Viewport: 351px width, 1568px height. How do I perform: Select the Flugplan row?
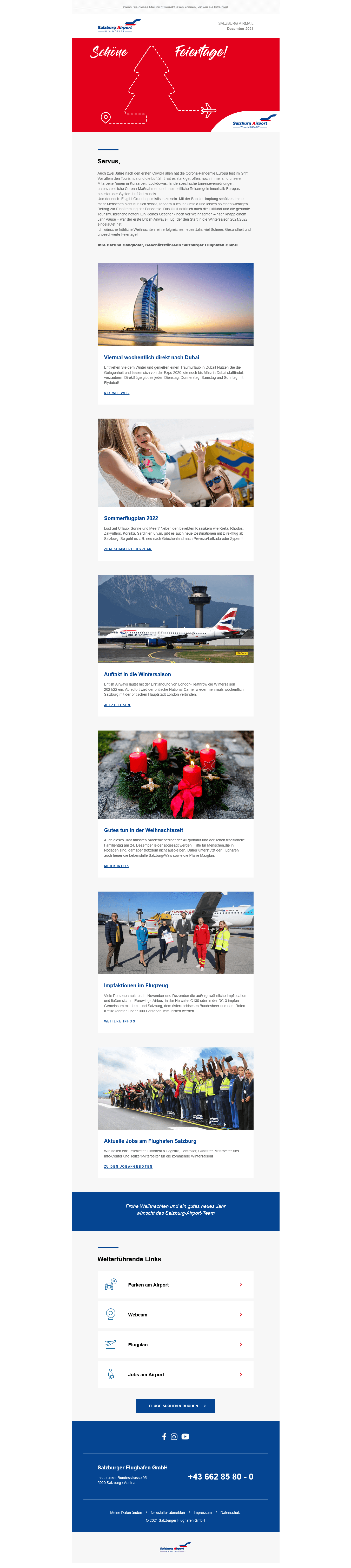click(x=175, y=1345)
